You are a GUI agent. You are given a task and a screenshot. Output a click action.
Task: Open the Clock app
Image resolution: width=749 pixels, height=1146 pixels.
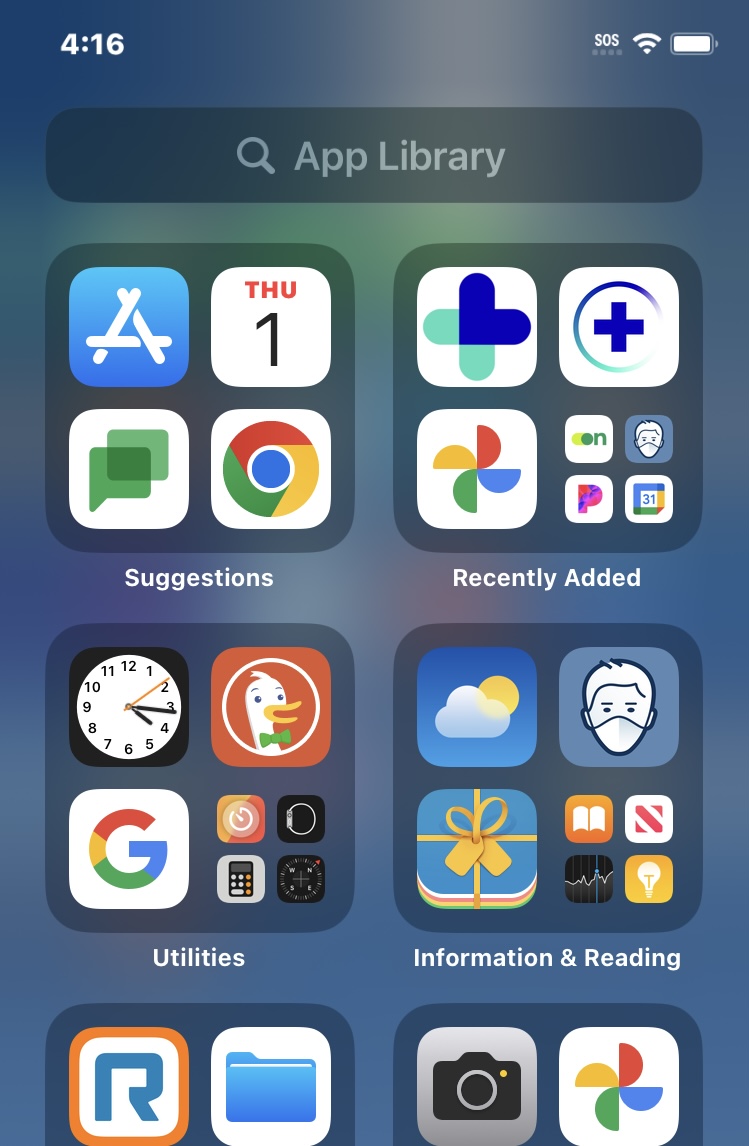coord(129,707)
